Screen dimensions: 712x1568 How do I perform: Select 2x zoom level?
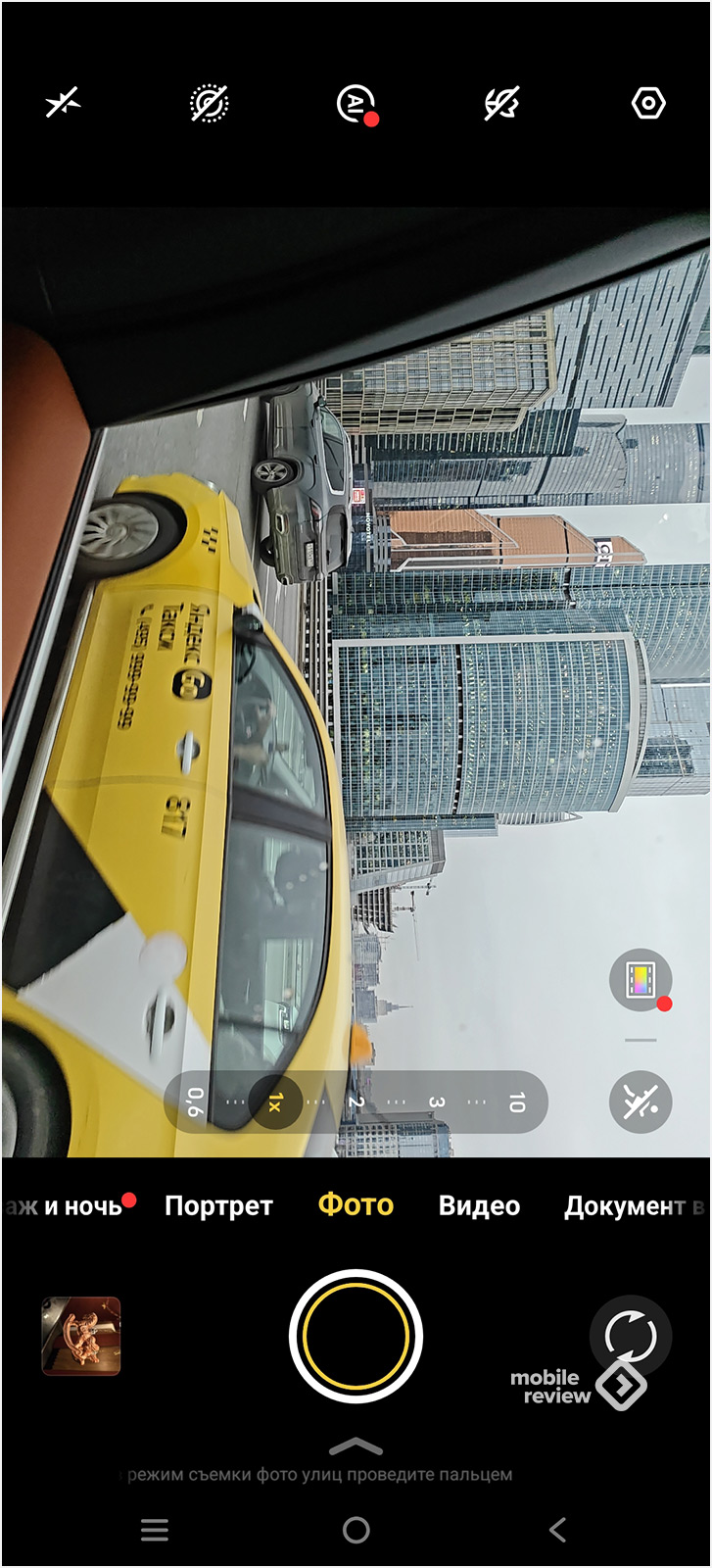pyautogui.click(x=356, y=1102)
